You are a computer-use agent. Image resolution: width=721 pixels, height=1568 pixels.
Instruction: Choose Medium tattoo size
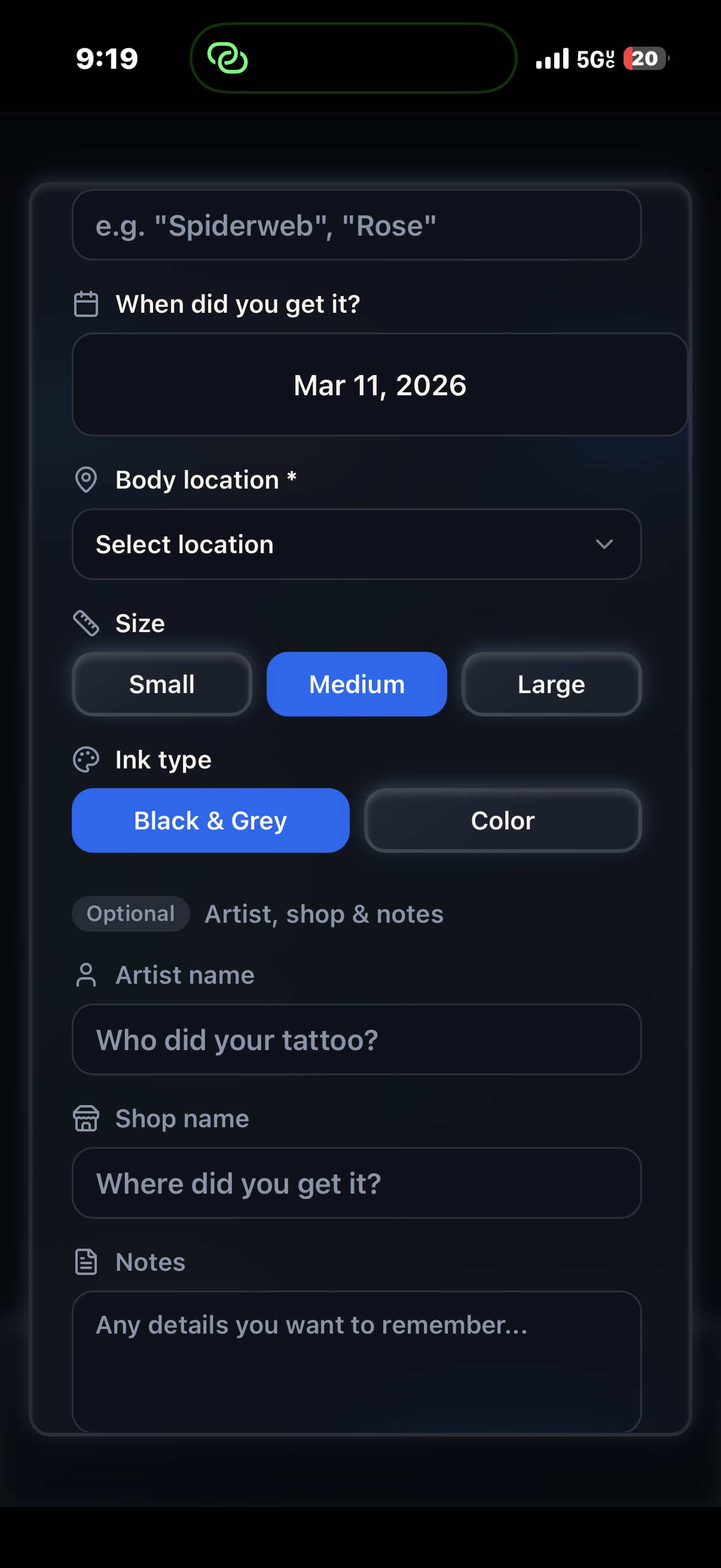coord(356,684)
